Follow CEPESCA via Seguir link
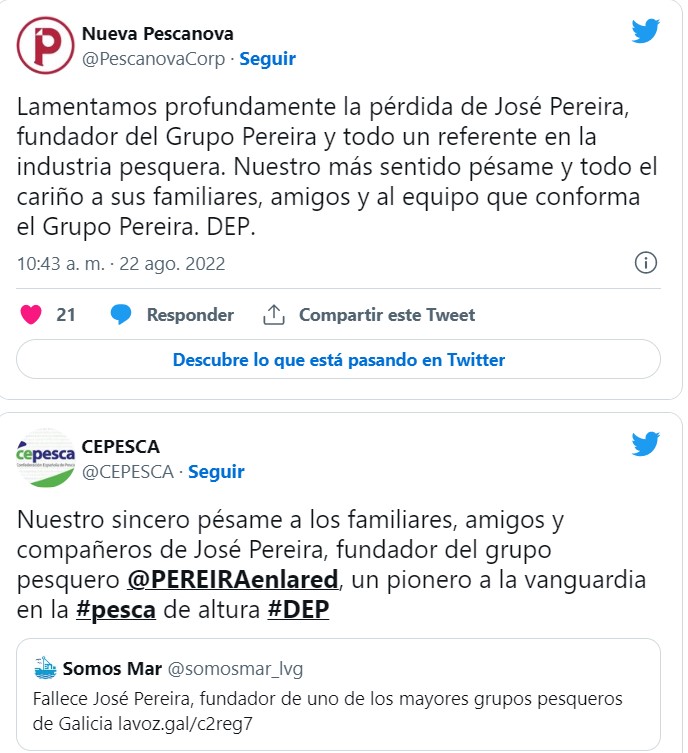 (x=216, y=471)
